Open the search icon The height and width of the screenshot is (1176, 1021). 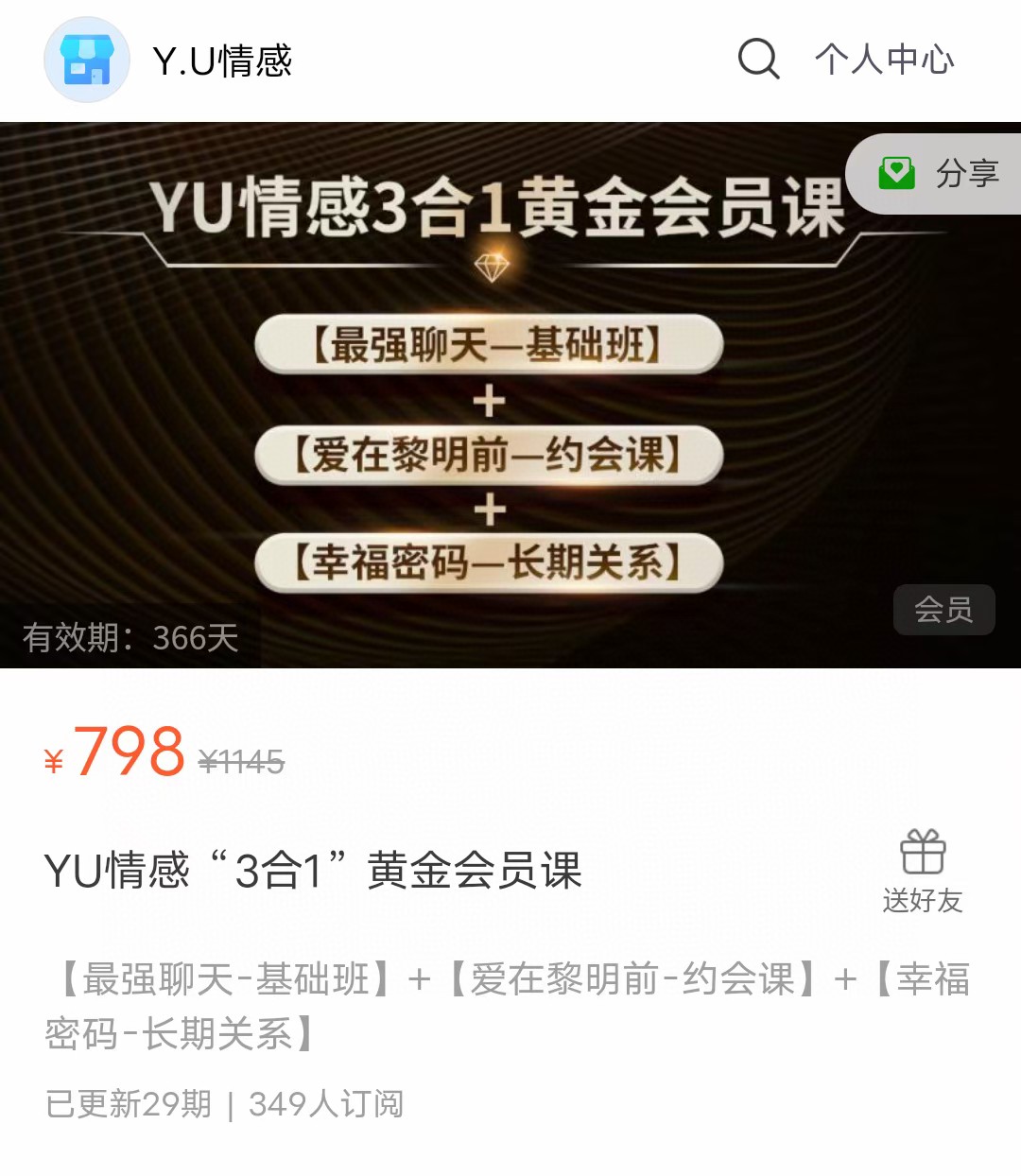point(758,59)
